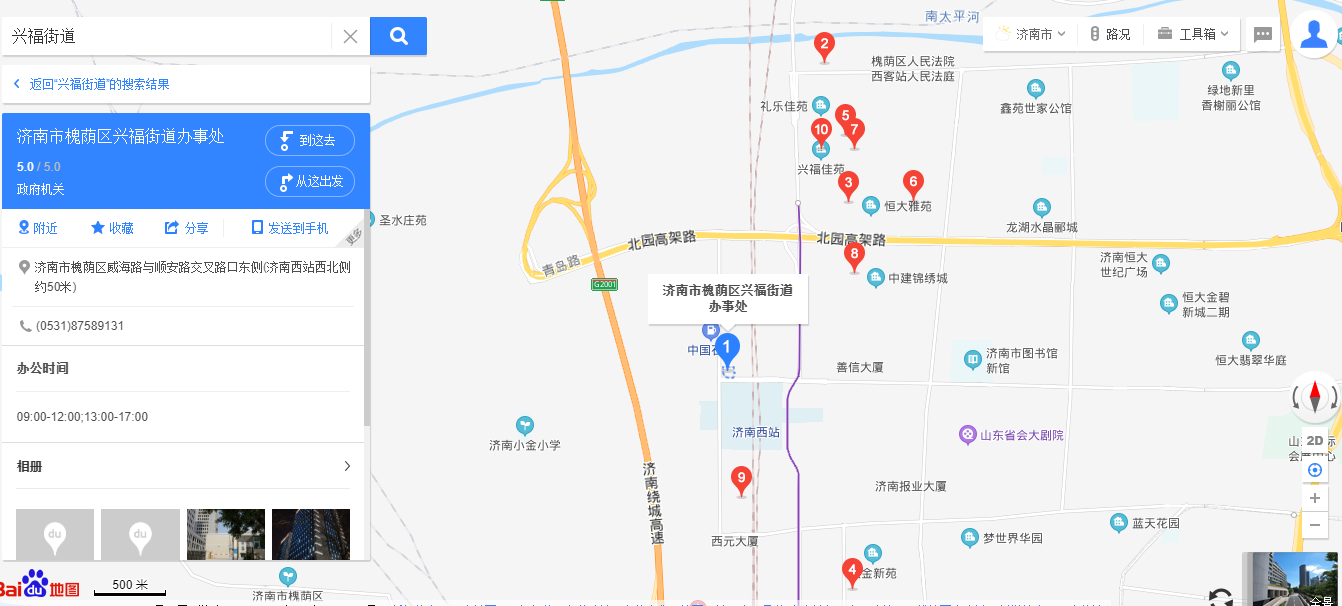
Task: Show 路况 traffic conditions
Action: click(1109, 34)
